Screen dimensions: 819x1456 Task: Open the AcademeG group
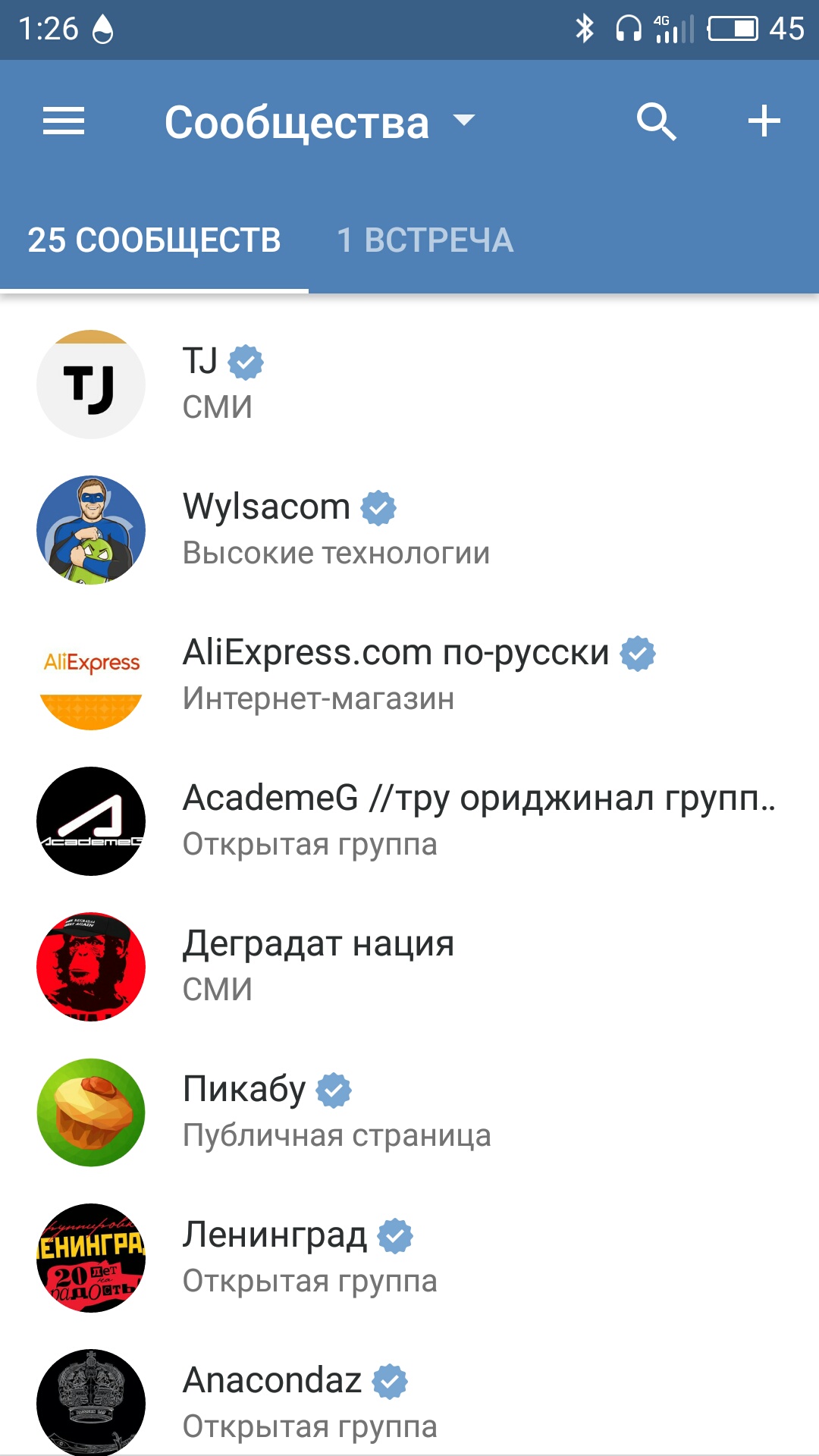[409, 821]
